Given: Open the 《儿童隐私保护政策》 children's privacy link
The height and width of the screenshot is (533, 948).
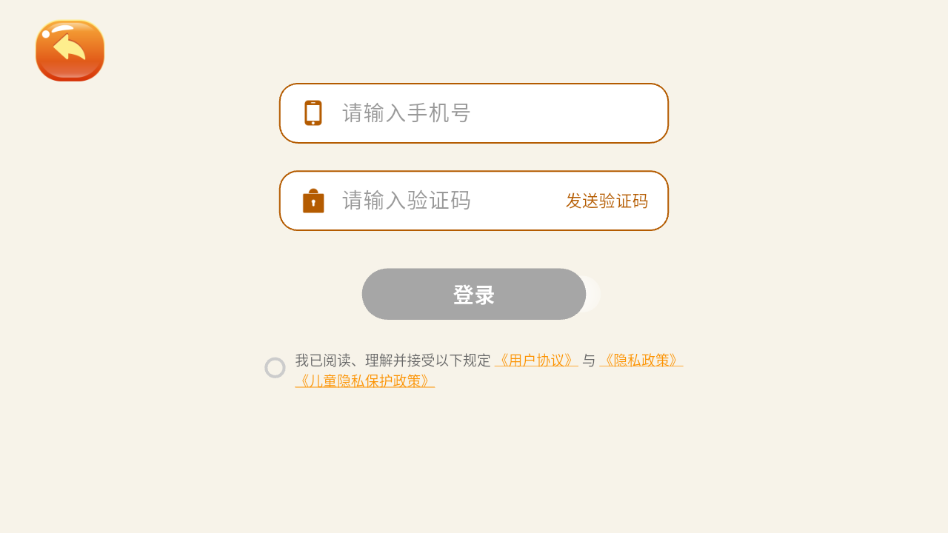Looking at the screenshot, I should pos(365,380).
